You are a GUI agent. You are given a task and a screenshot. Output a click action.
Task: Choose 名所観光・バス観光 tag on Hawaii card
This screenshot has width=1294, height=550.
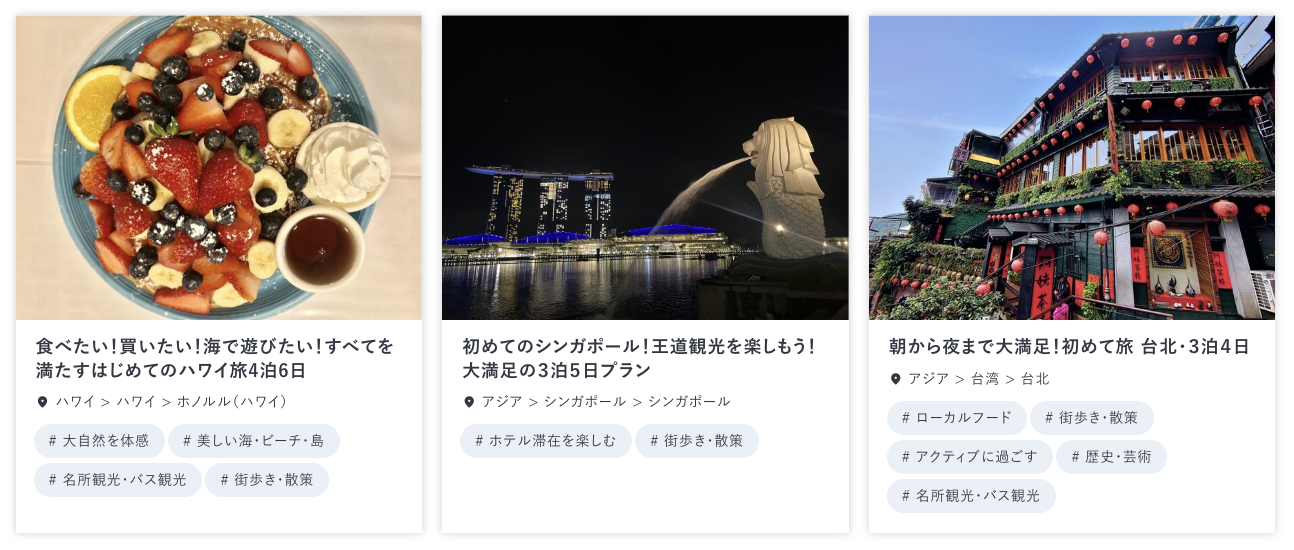[x=117, y=480]
